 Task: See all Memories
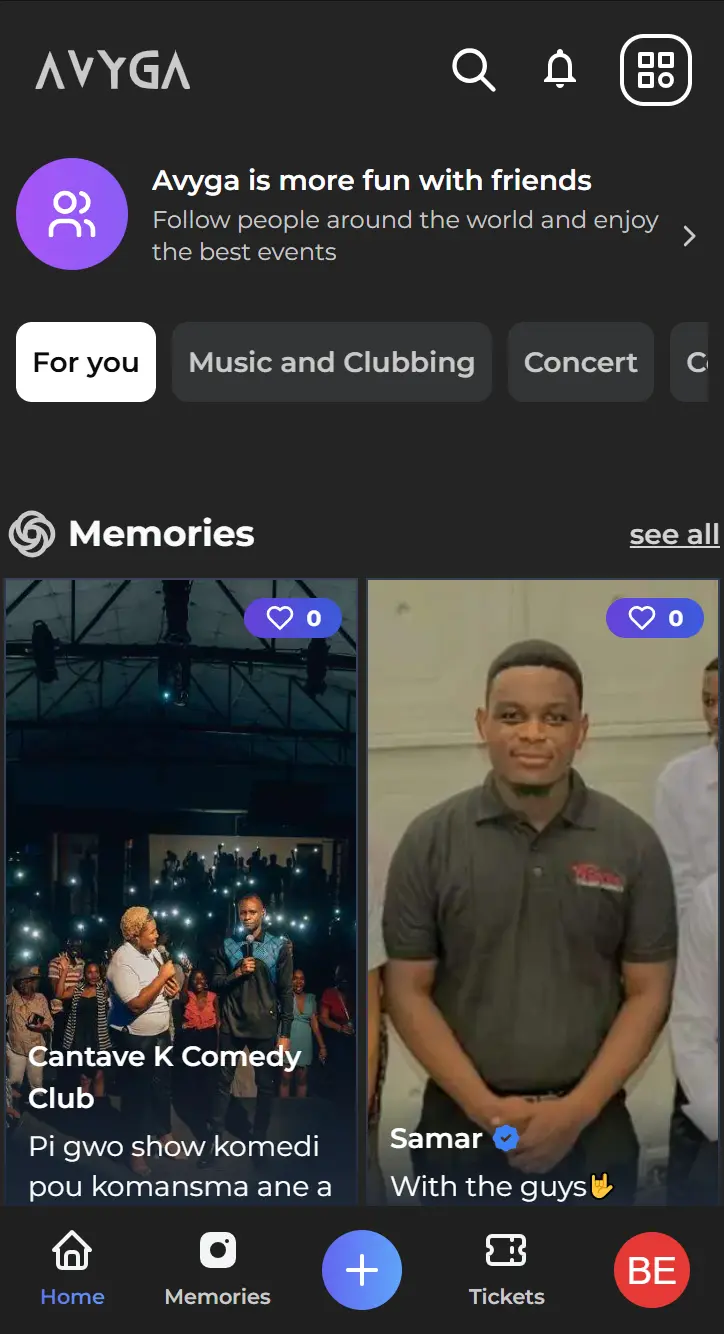point(674,535)
